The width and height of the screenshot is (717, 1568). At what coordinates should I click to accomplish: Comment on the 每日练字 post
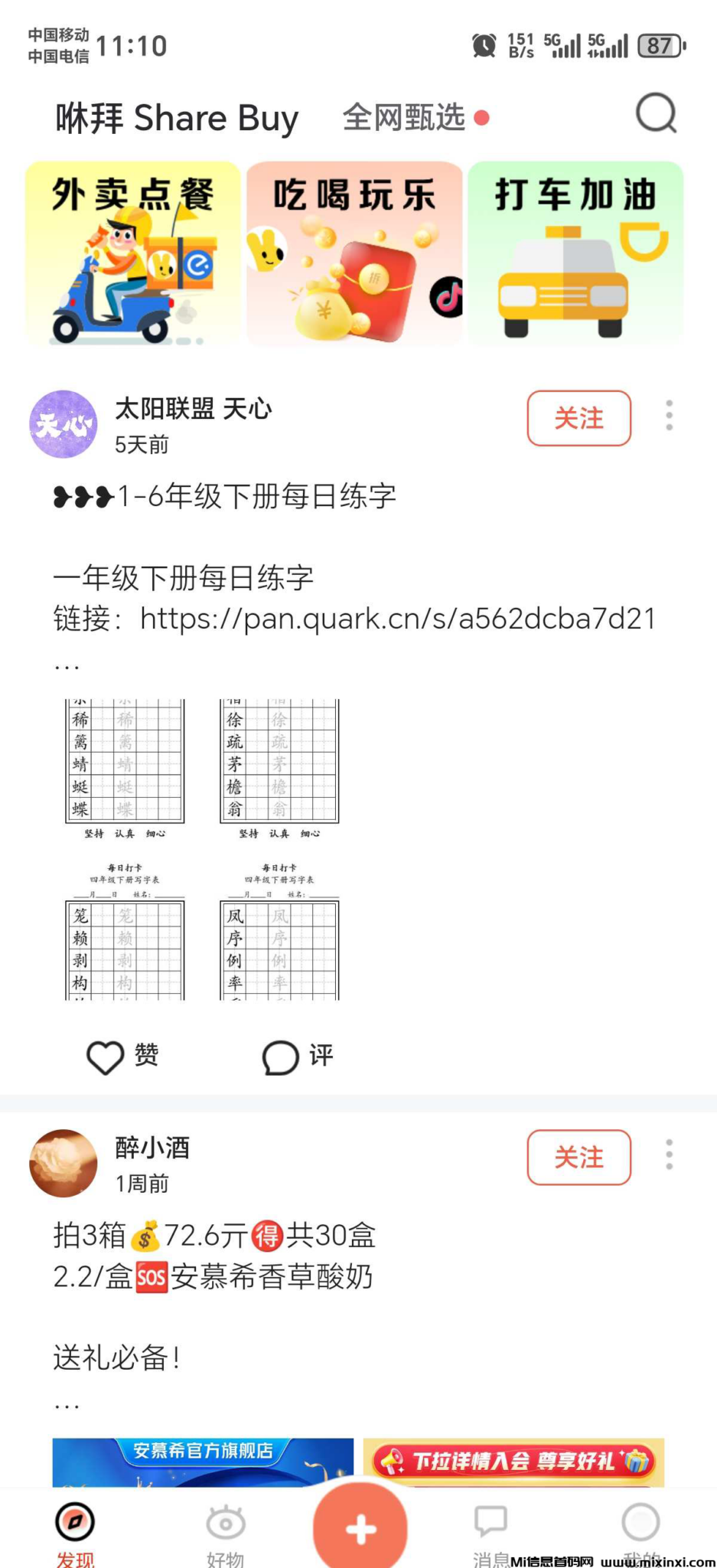click(298, 1057)
